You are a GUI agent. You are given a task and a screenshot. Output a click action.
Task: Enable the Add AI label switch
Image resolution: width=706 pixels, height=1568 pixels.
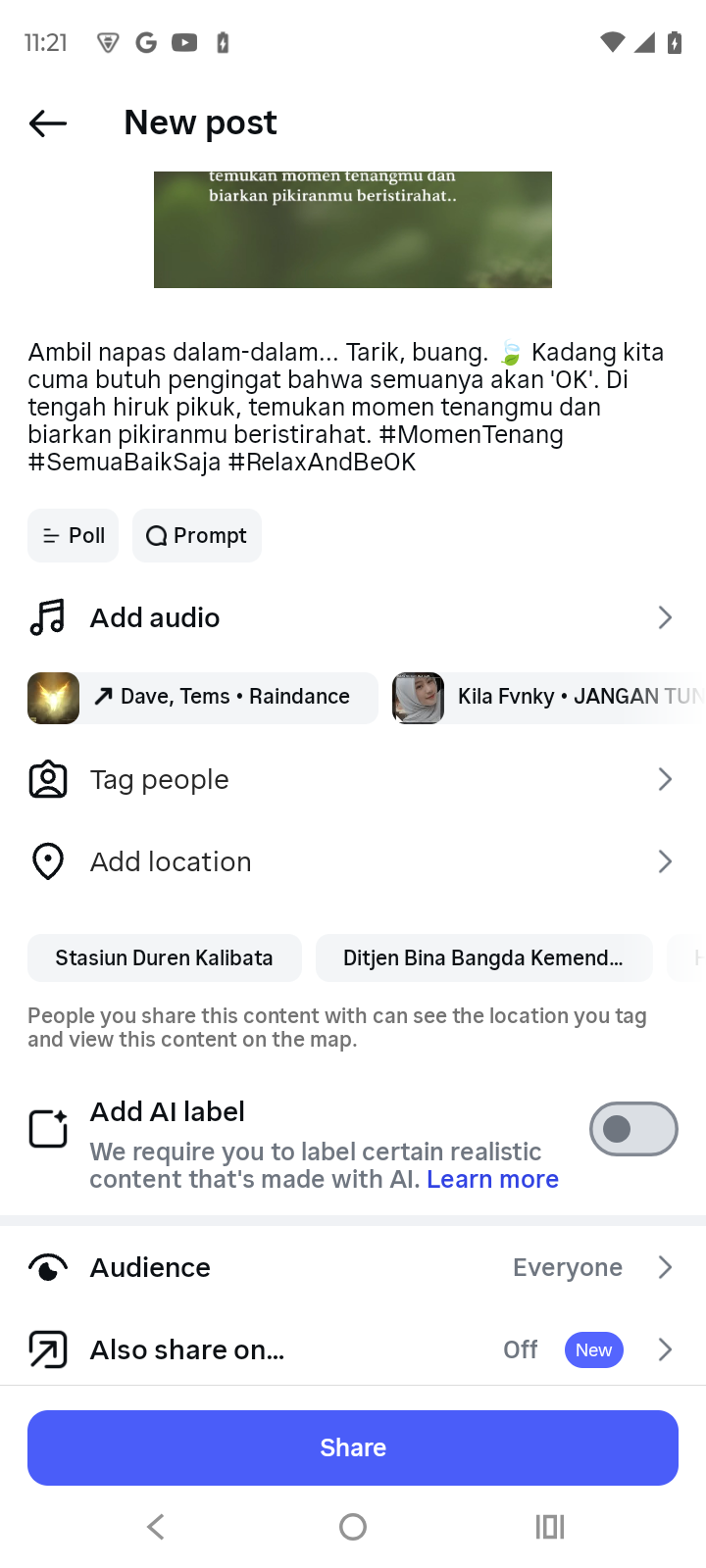(632, 1129)
